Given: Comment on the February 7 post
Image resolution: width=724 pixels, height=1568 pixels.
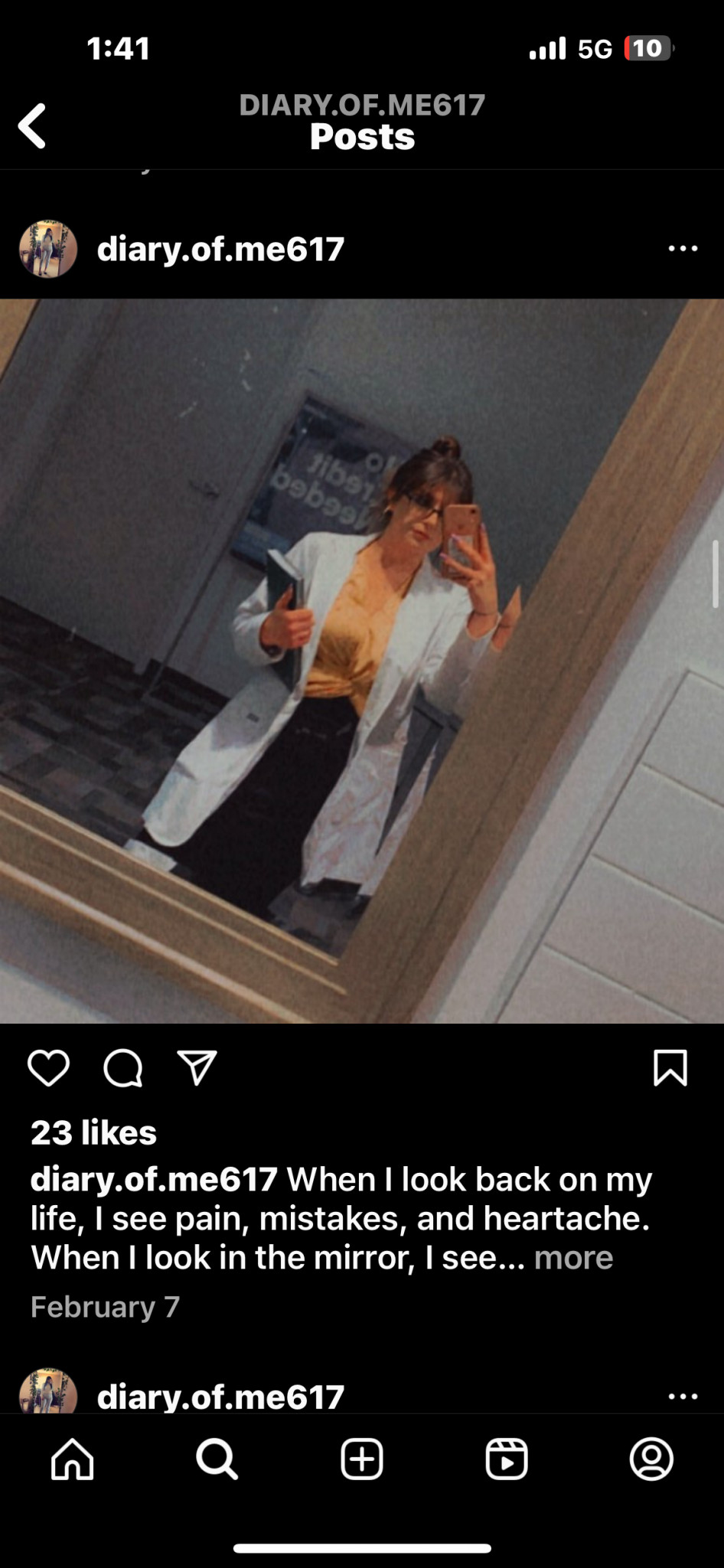Looking at the screenshot, I should coord(123,1068).
